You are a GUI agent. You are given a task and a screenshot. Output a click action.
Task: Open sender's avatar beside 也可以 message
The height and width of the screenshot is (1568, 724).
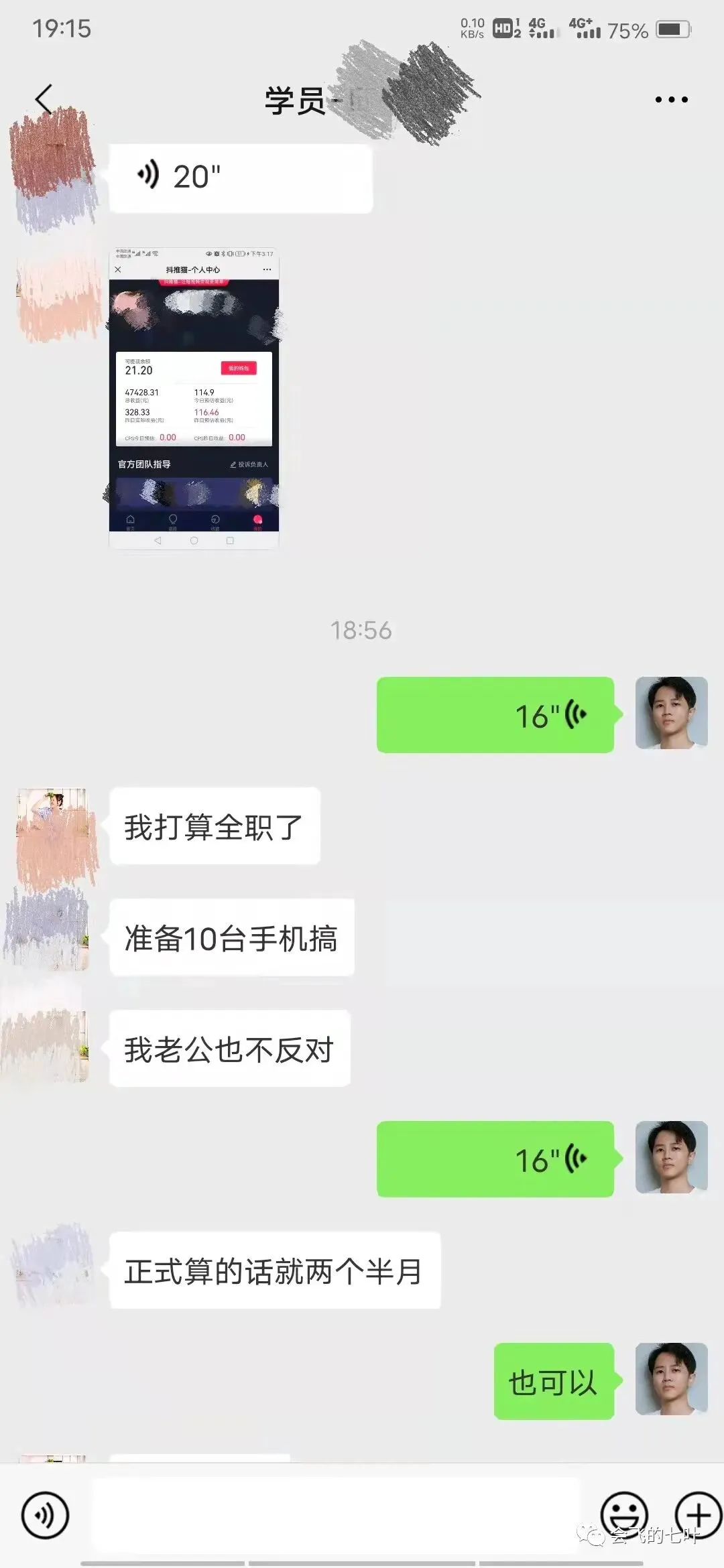tap(671, 1378)
